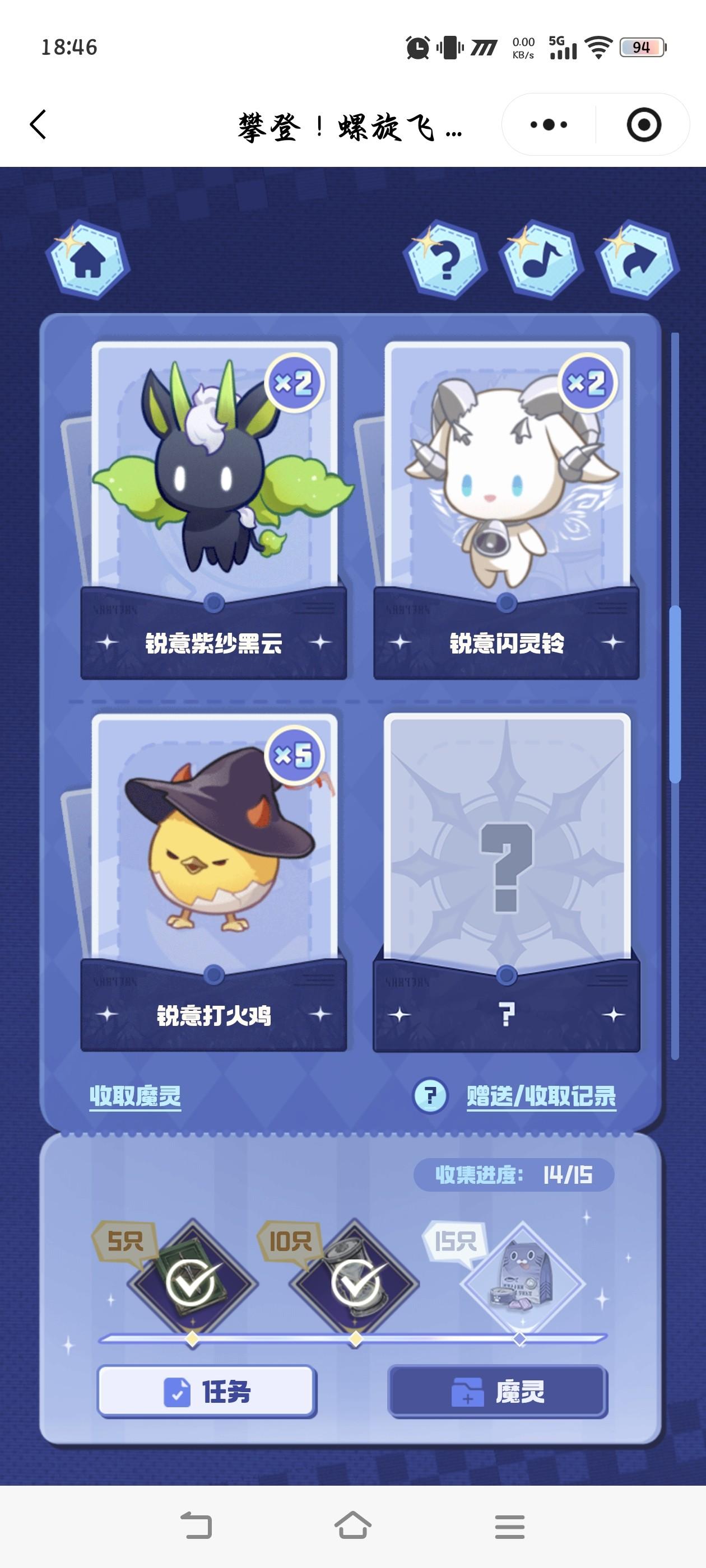Viewport: 706px width, 1568px height.
Task: Close the mini program with the circle button
Action: [x=643, y=125]
